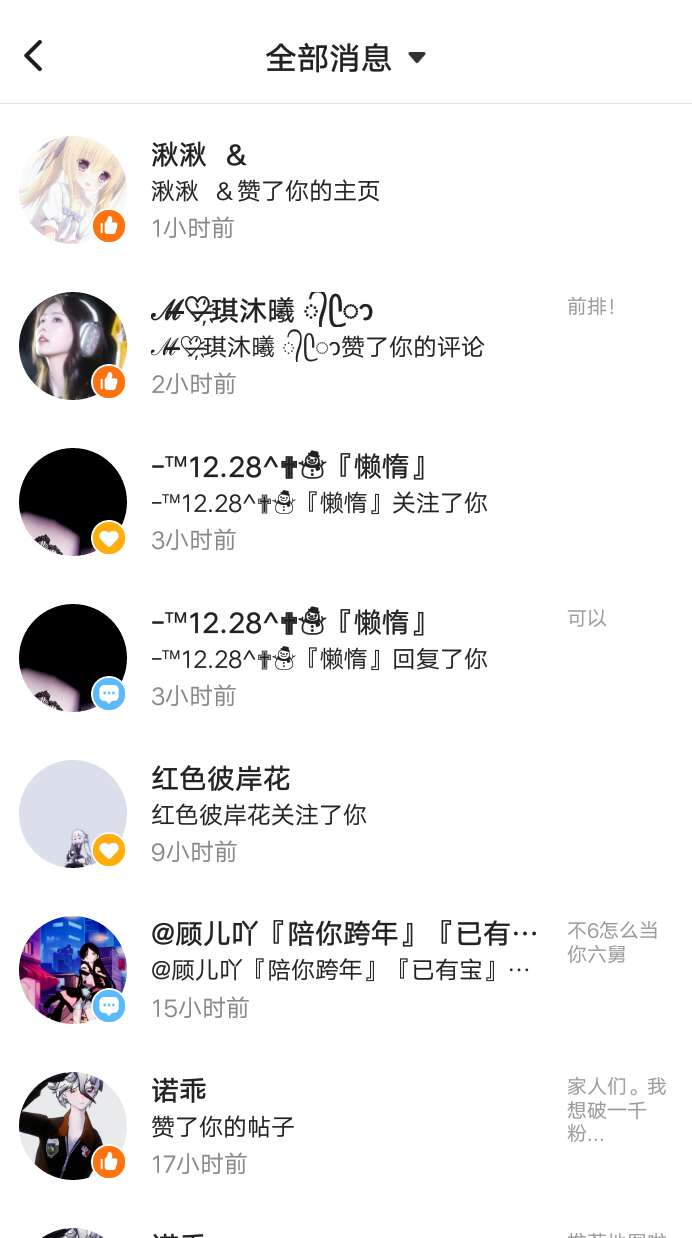Image resolution: width=692 pixels, height=1238 pixels.
Task: View 湫湫 & profile avatar
Action: 73,190
